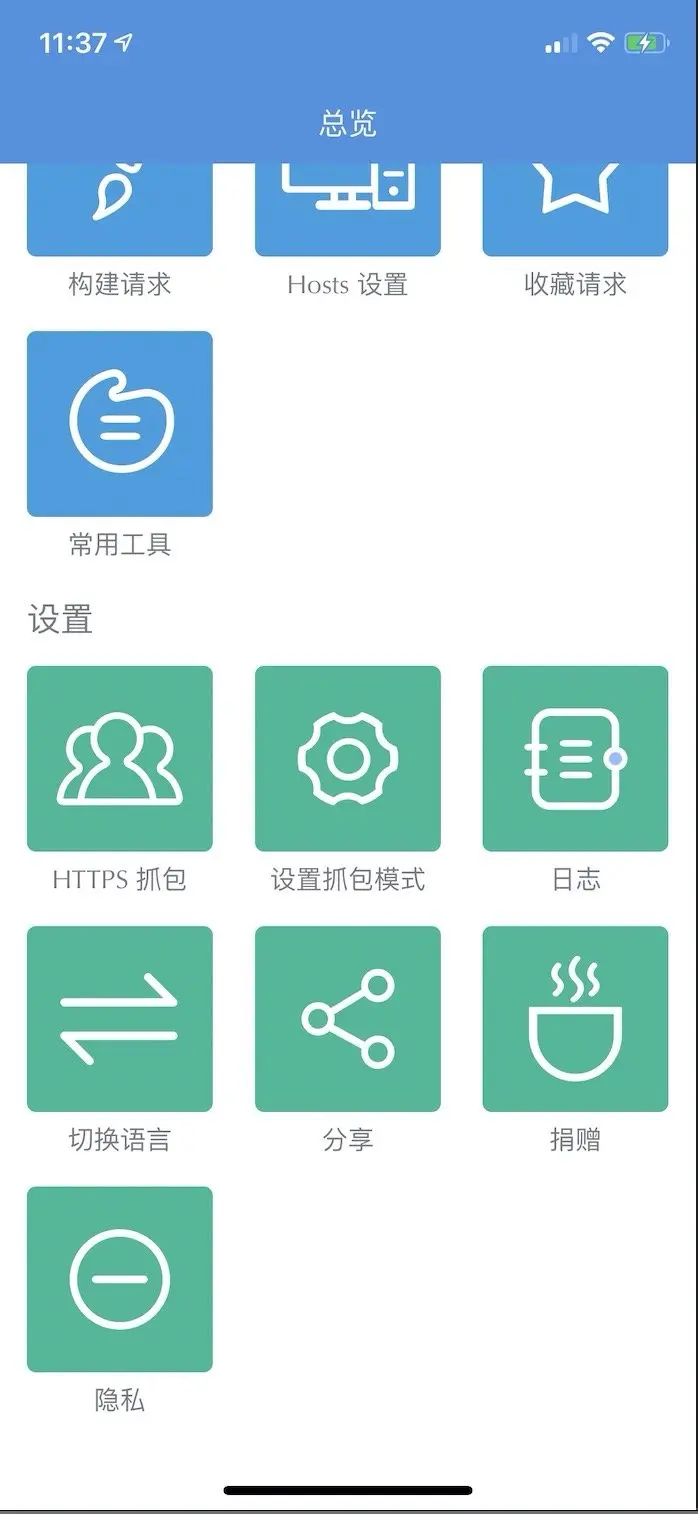This screenshot has width=698, height=1514.
Task: Select 设置抓包模式
Action: 348,759
